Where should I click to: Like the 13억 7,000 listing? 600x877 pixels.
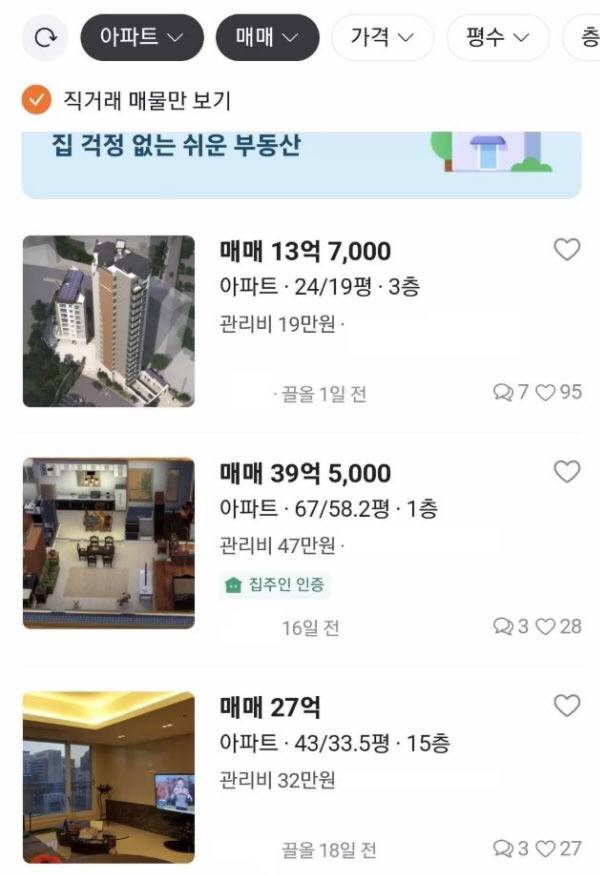(567, 251)
